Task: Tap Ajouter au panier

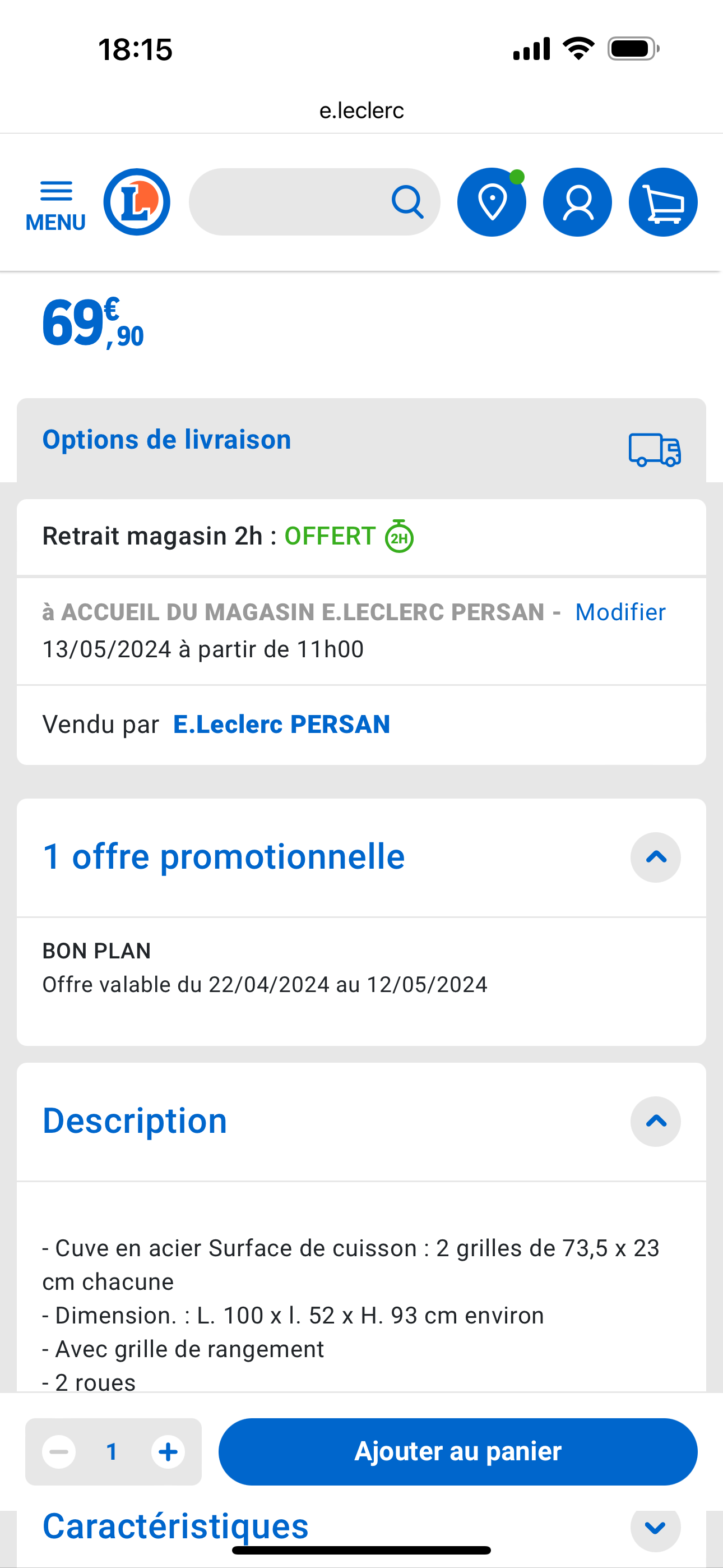Action: (458, 1452)
